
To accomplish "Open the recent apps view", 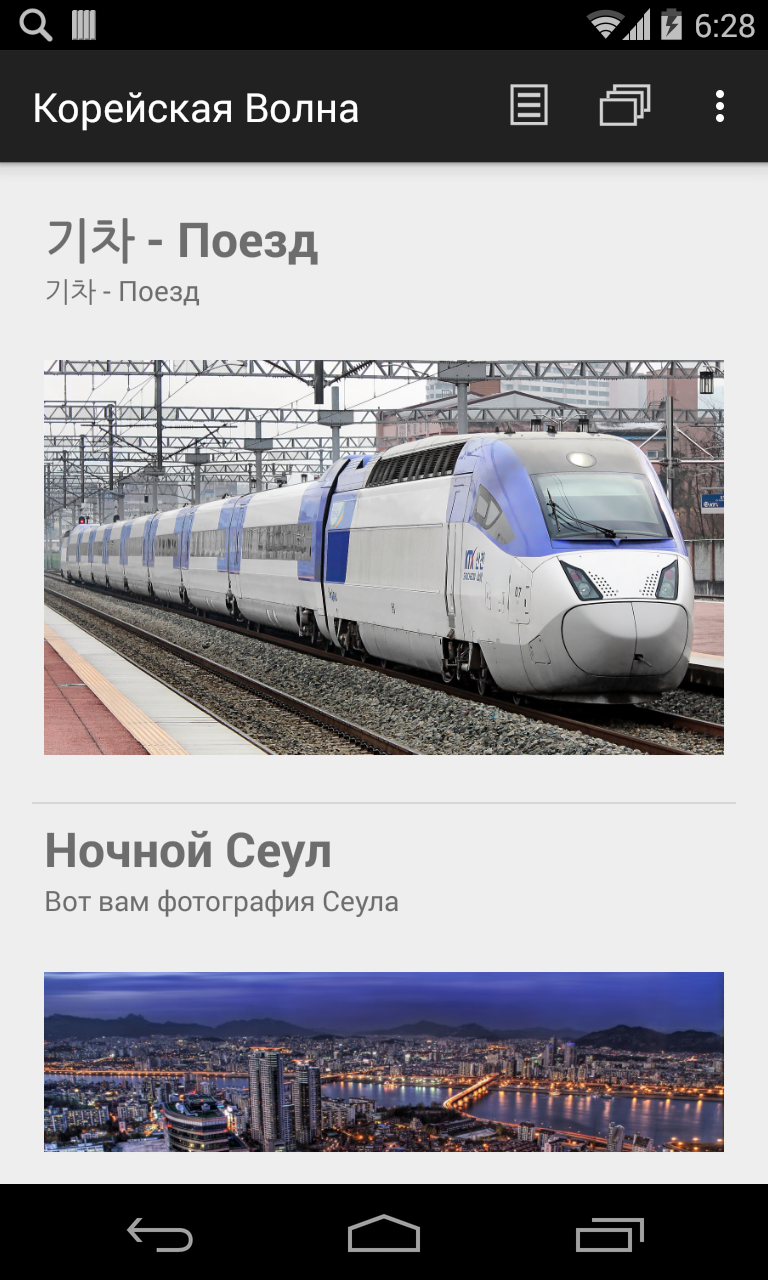I will pos(609,1234).
